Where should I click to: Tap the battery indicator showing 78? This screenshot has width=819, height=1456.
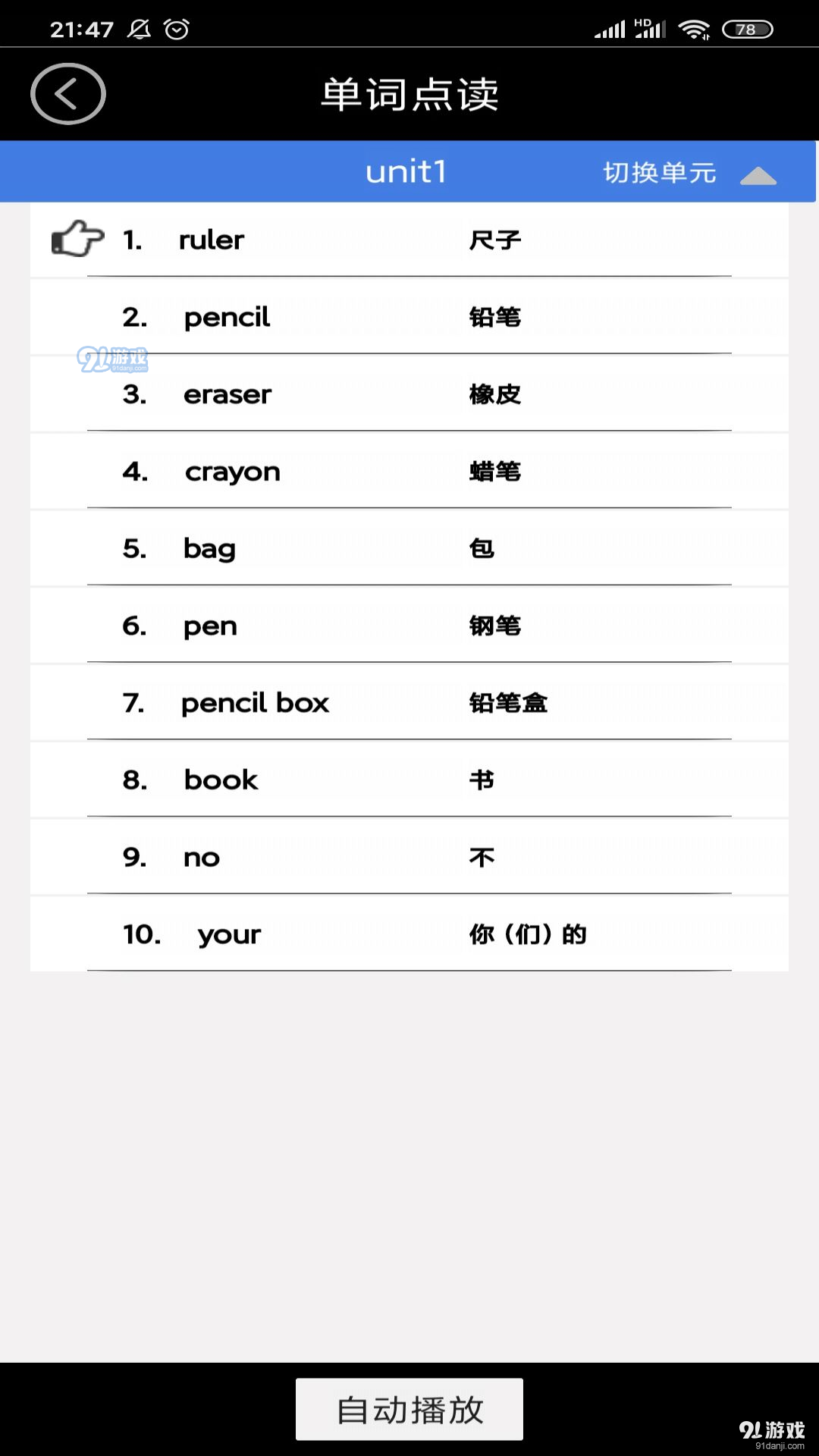[746, 29]
